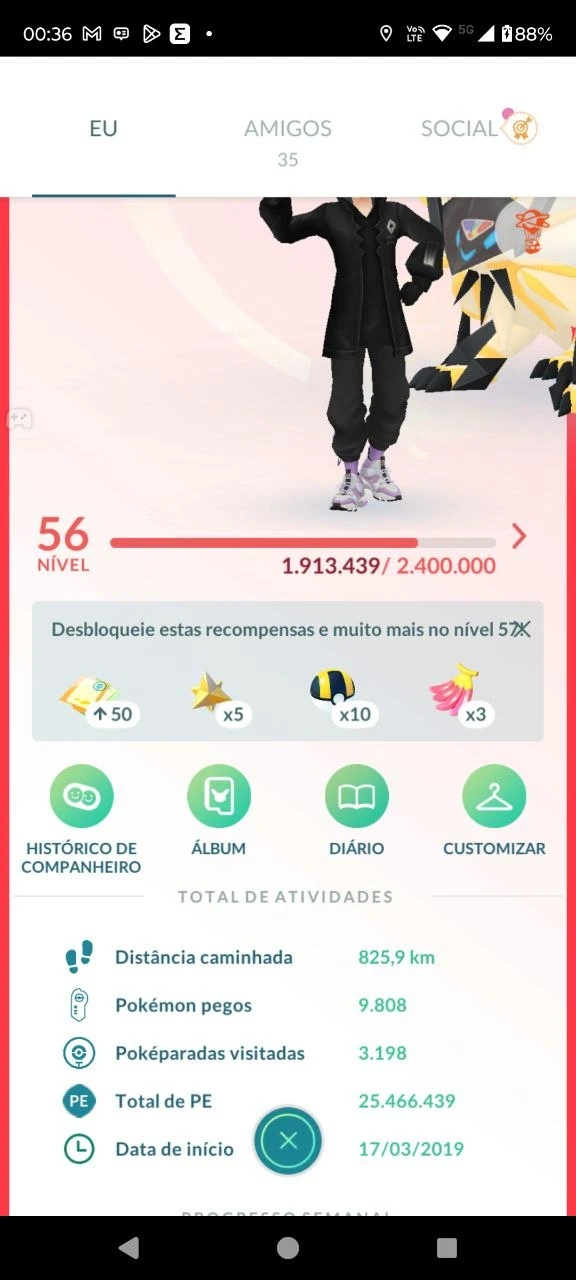Go back using the system back button
Screen dimensions: 576x1280
pyautogui.click(x=128, y=1247)
